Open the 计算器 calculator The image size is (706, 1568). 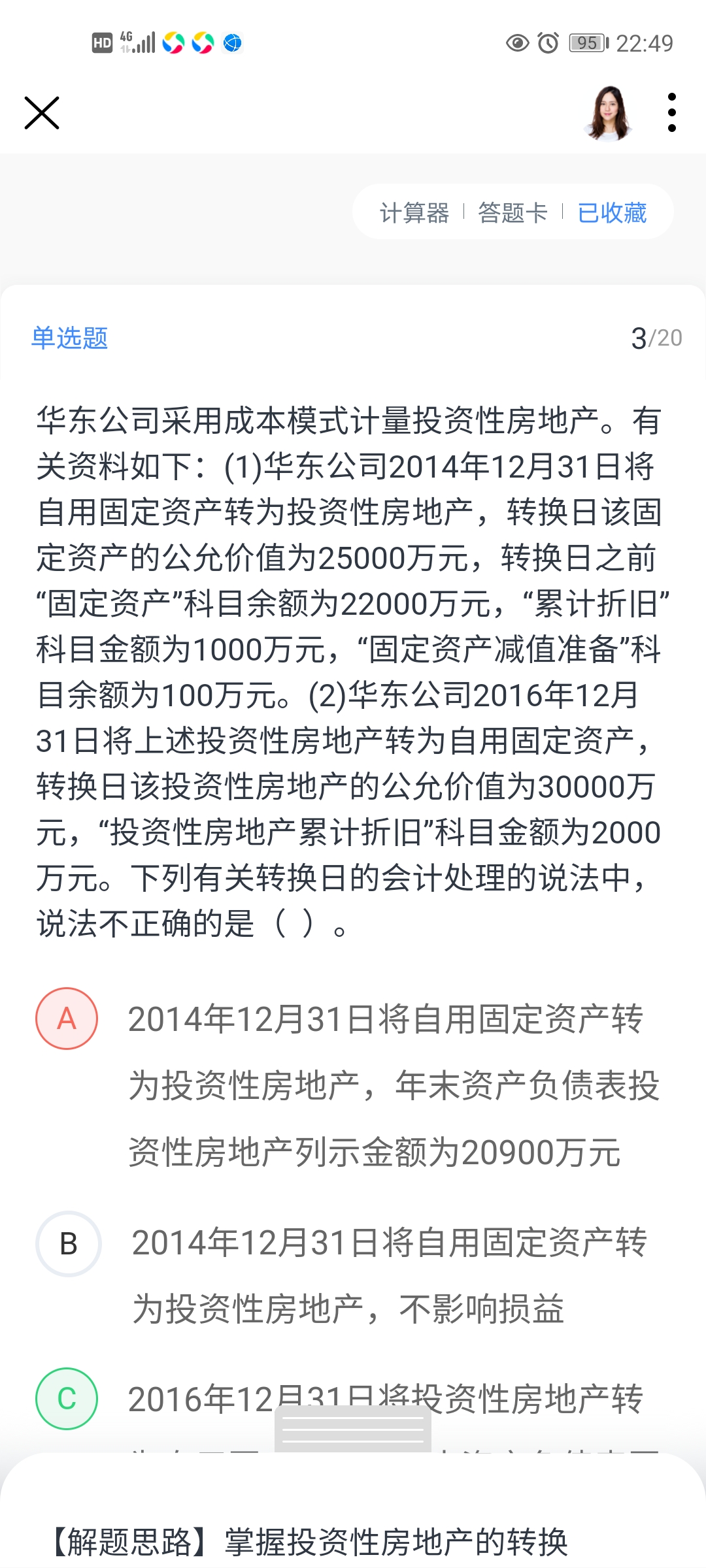[414, 212]
